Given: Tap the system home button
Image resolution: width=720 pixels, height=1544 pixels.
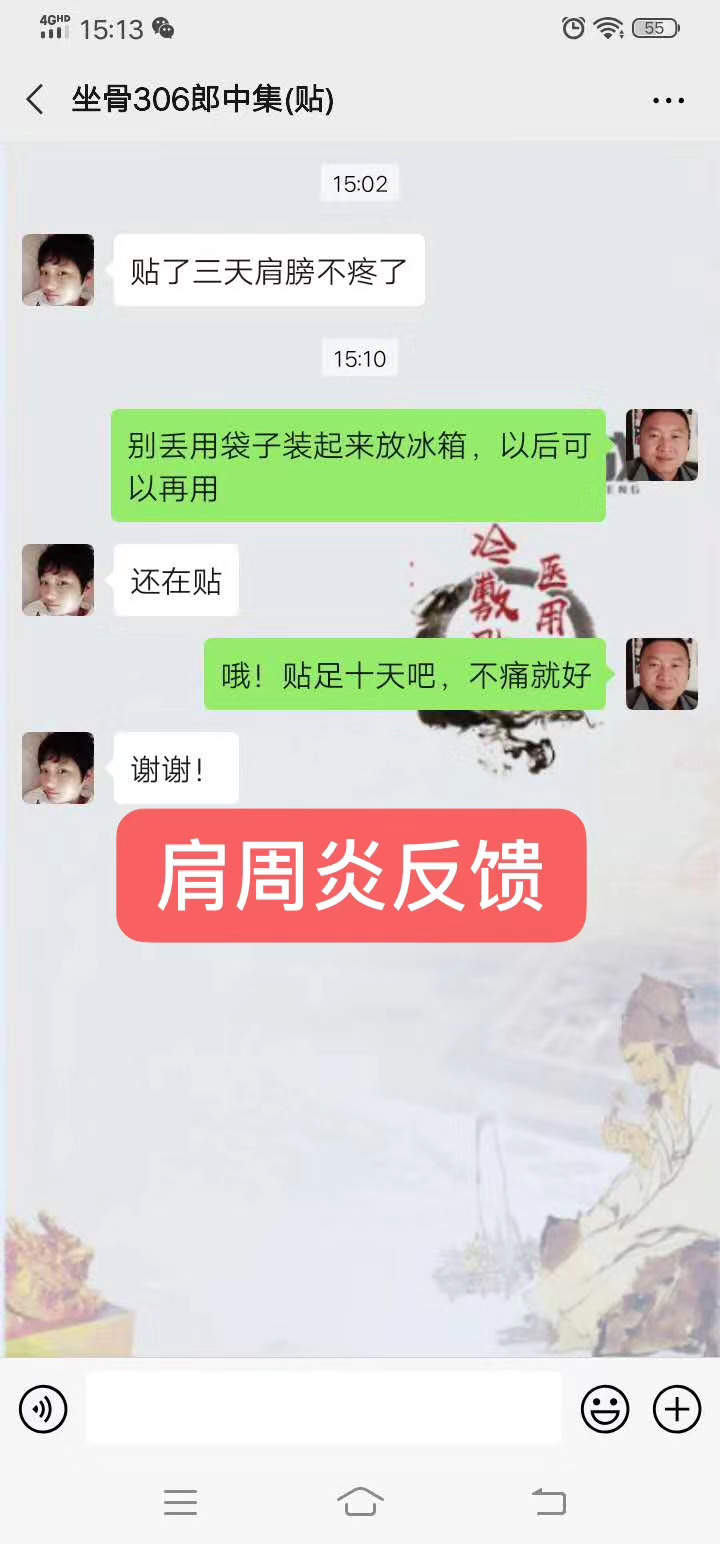Looking at the screenshot, I should coord(360,1501).
